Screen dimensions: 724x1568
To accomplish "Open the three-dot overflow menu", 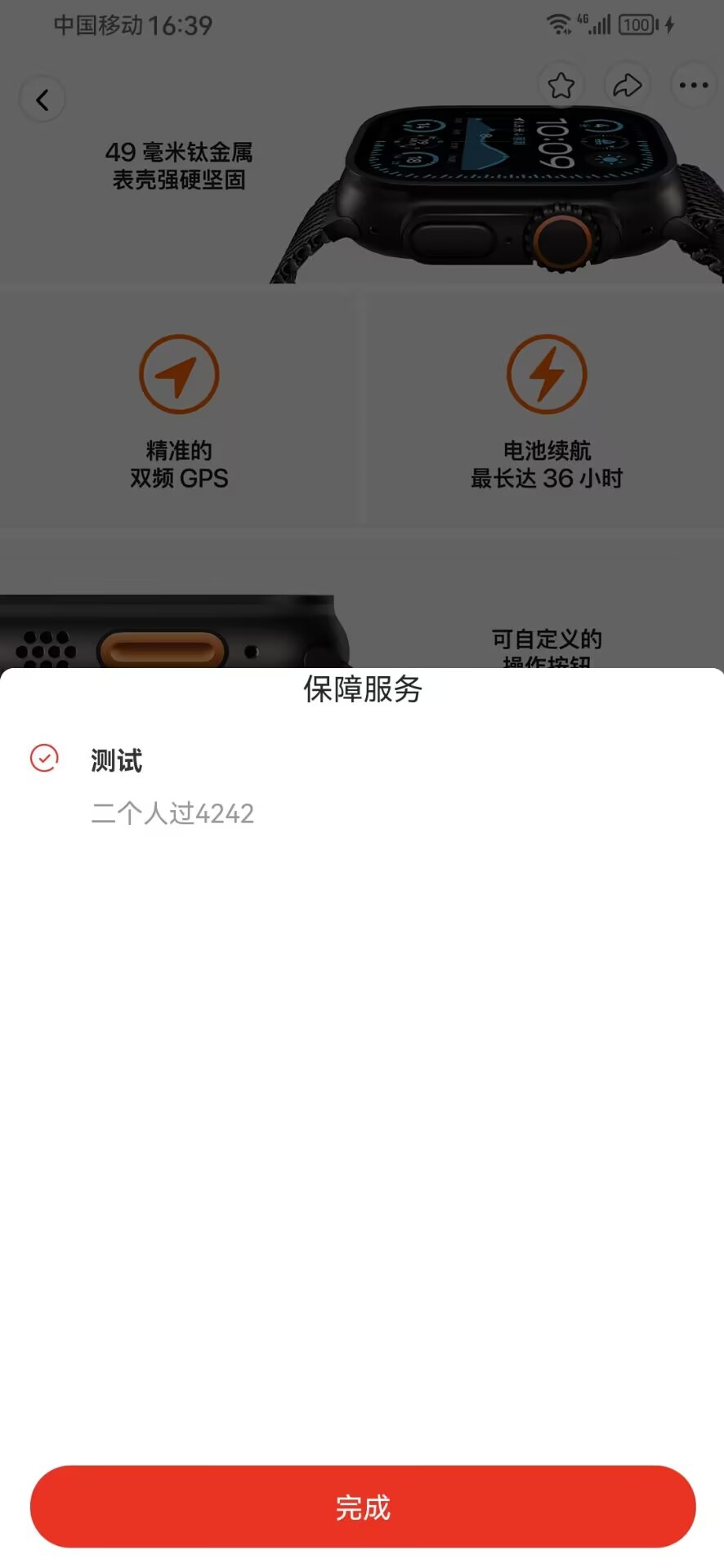I will click(x=694, y=85).
